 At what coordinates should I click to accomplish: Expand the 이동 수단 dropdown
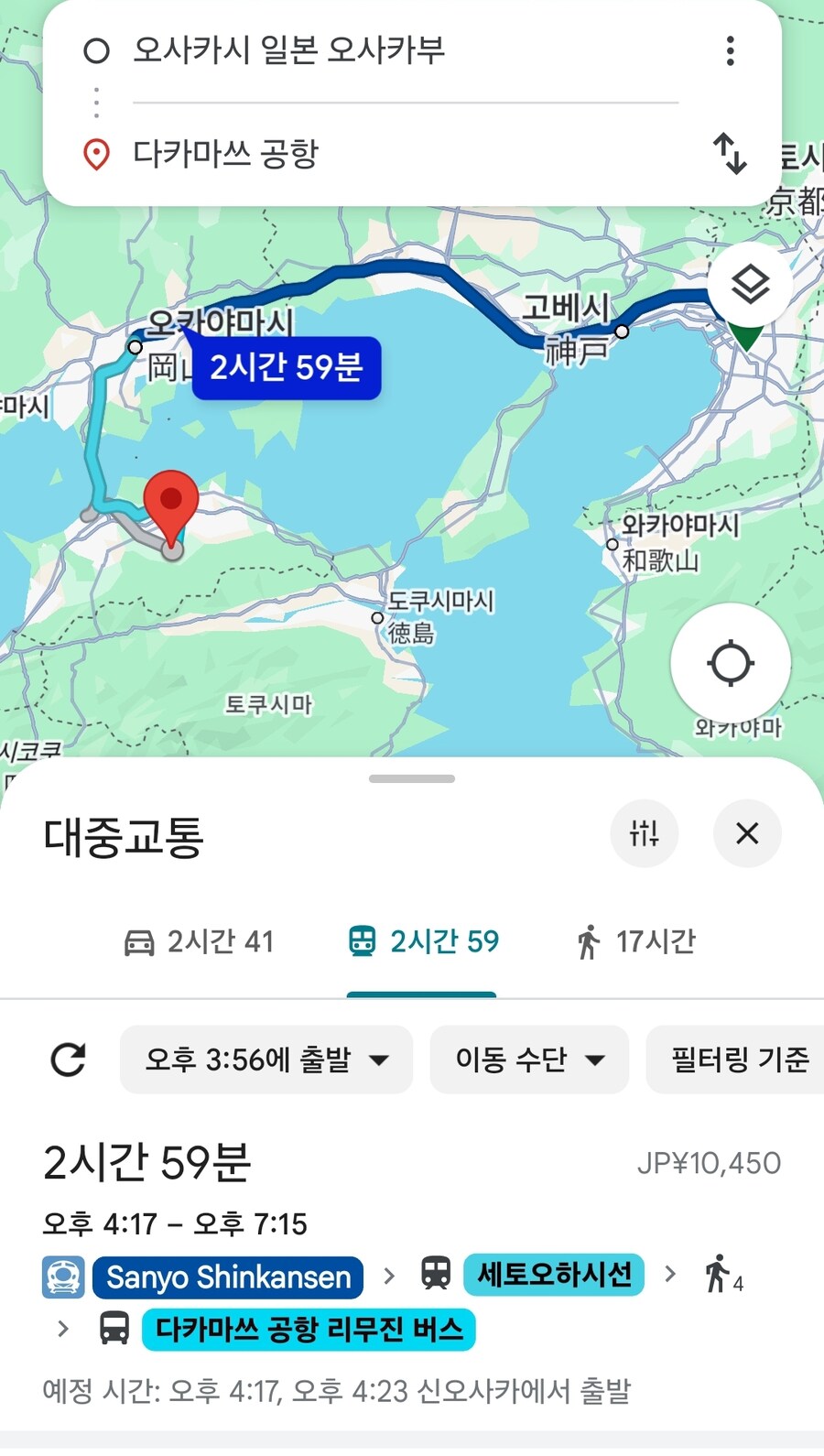point(529,1059)
